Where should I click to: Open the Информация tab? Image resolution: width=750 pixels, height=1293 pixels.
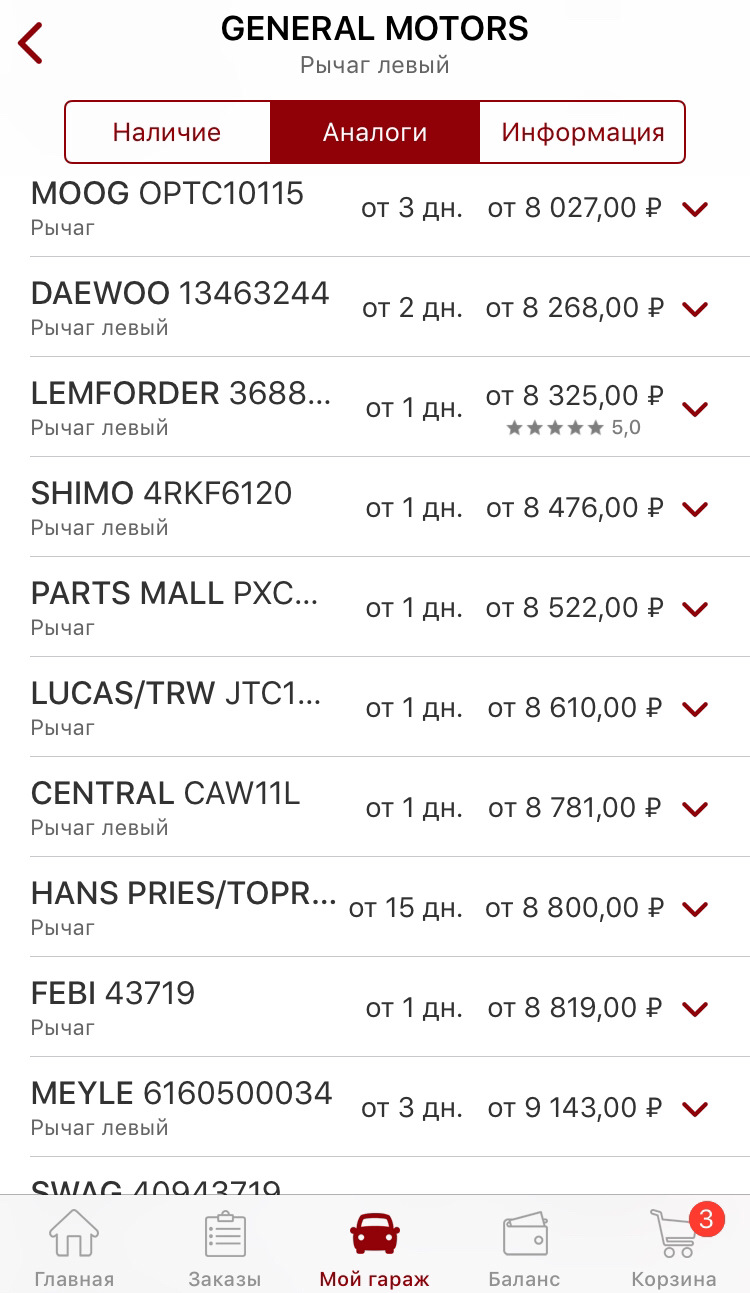583,132
